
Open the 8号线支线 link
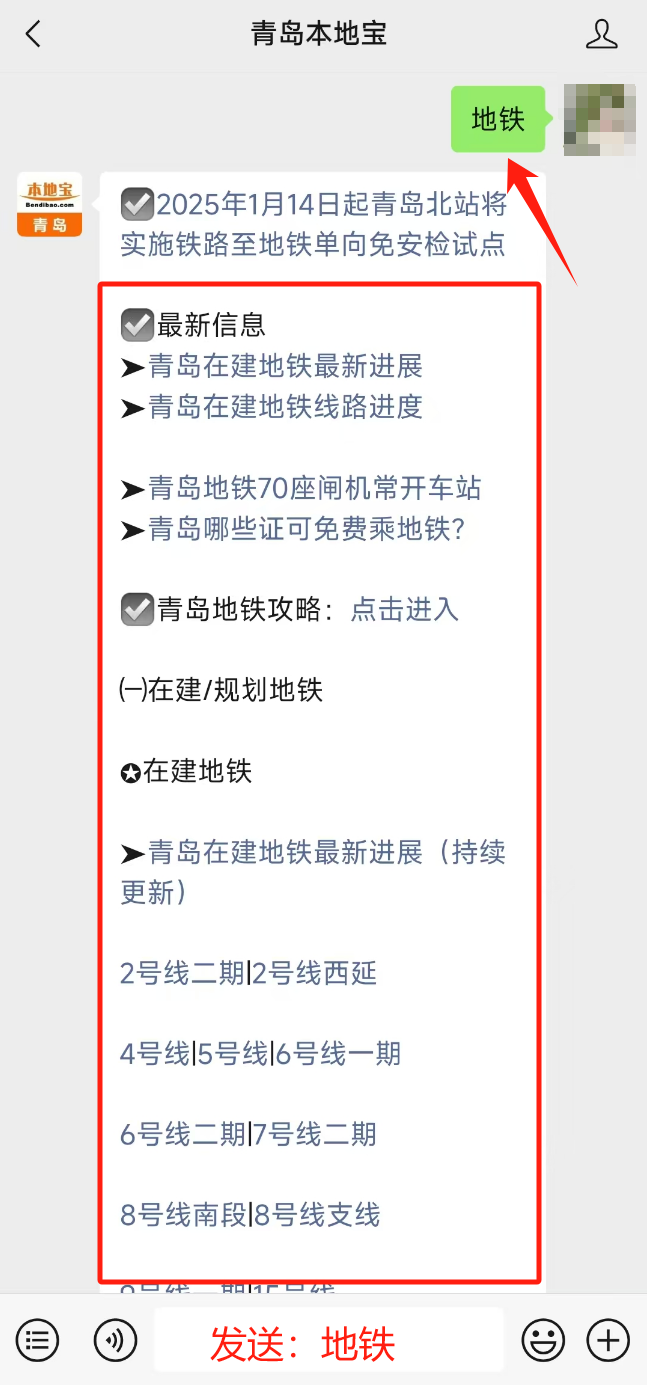(317, 1216)
